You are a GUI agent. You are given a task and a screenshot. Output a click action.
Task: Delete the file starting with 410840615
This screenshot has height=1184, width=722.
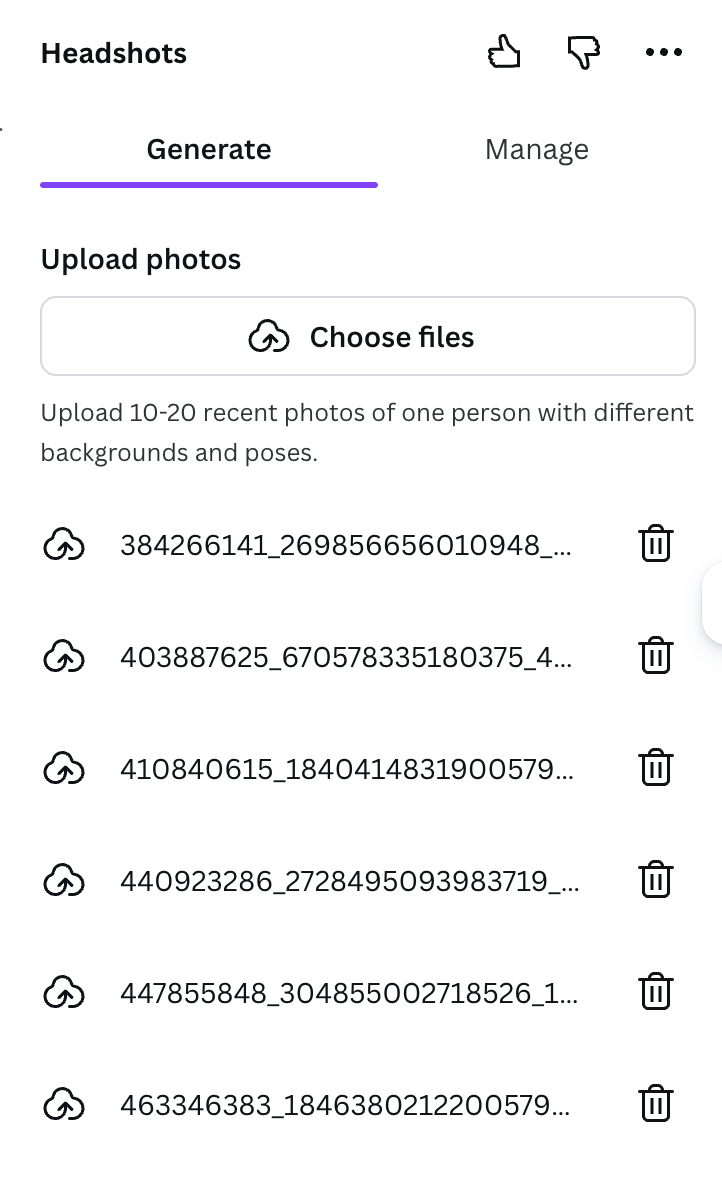coord(655,768)
